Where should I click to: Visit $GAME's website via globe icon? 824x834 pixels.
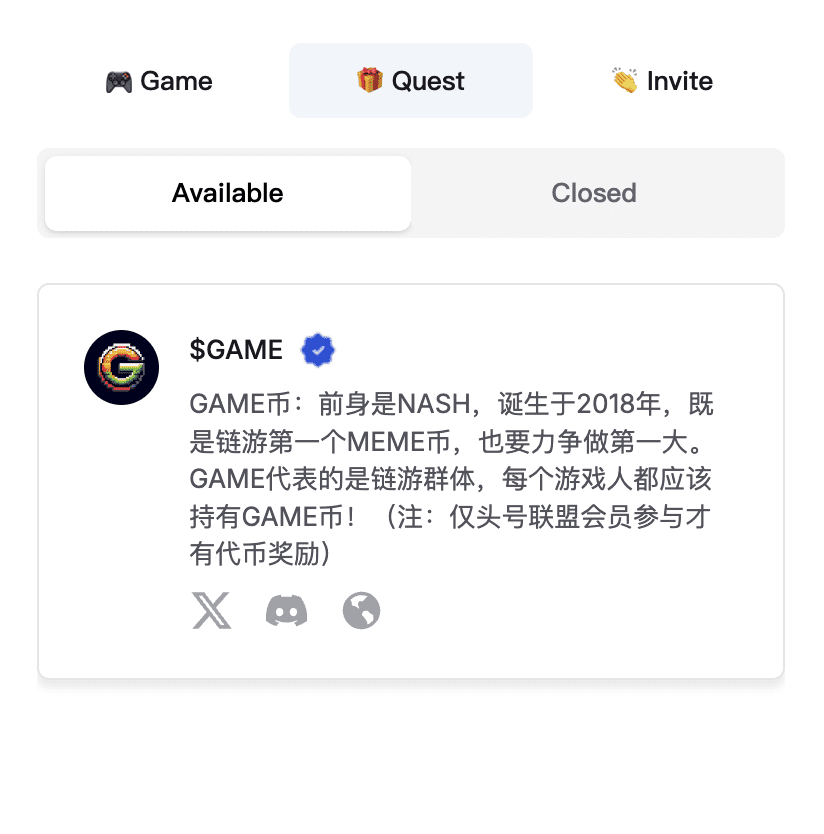tap(362, 610)
